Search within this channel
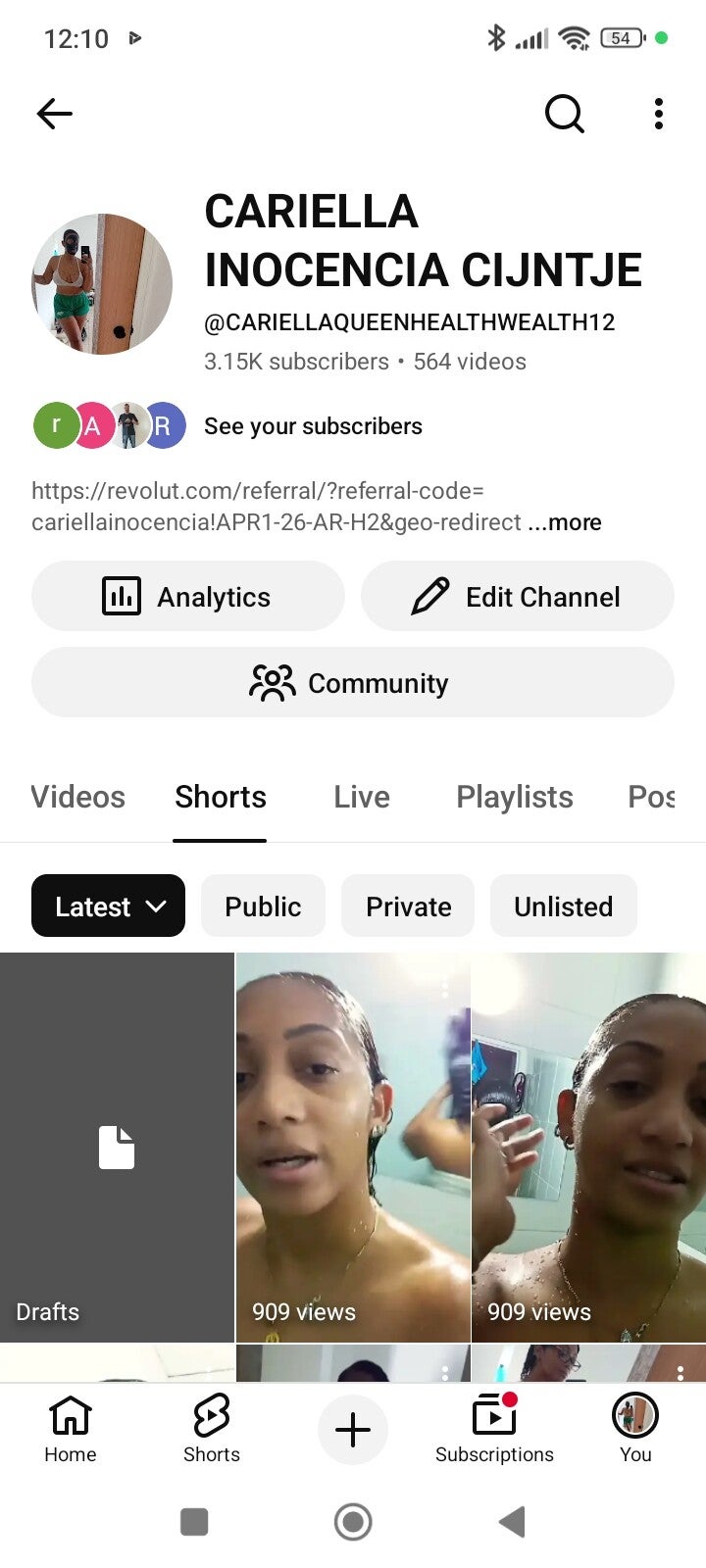The width and height of the screenshot is (706, 1568). click(x=564, y=114)
